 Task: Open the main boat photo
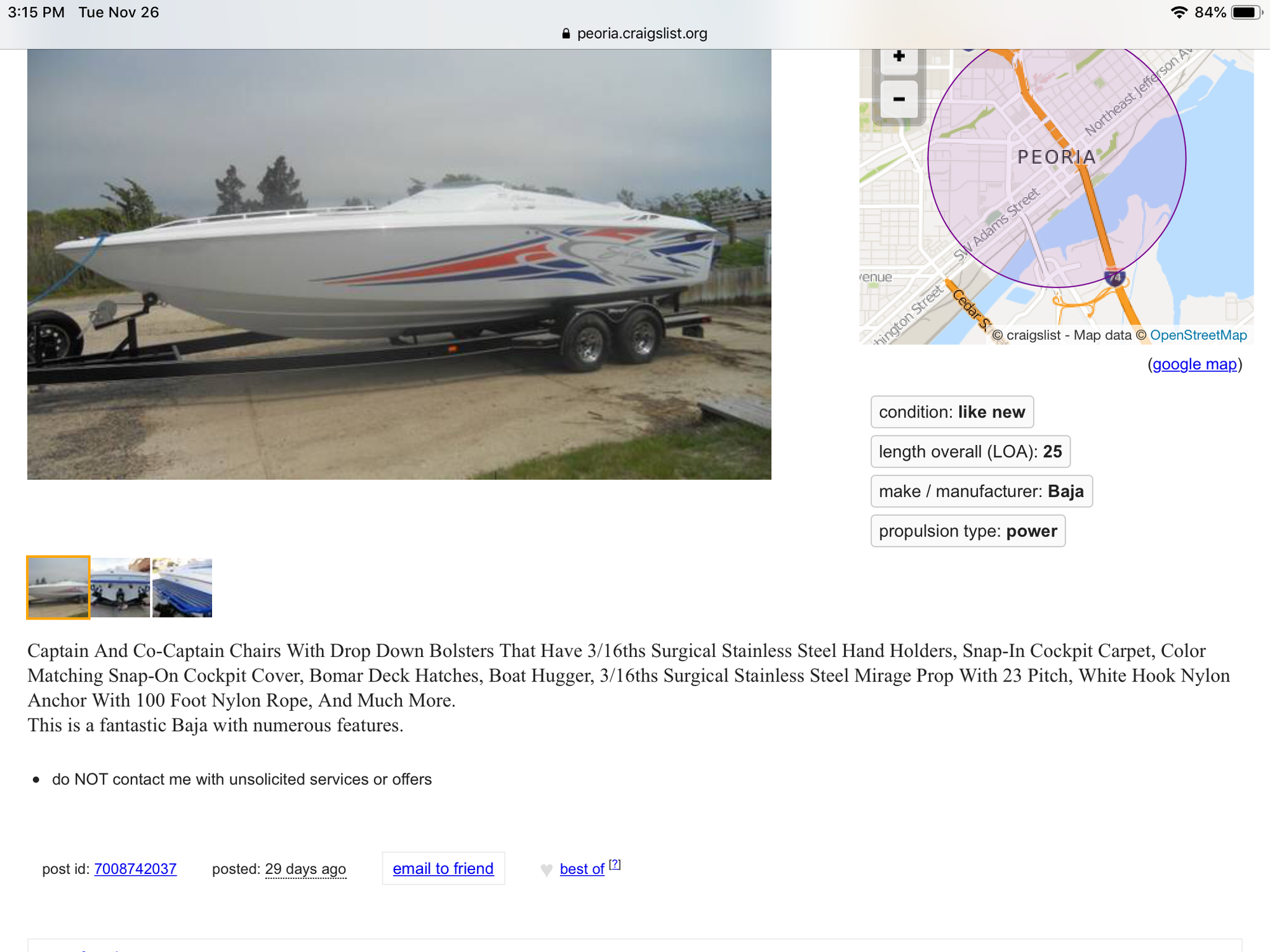[x=399, y=263]
